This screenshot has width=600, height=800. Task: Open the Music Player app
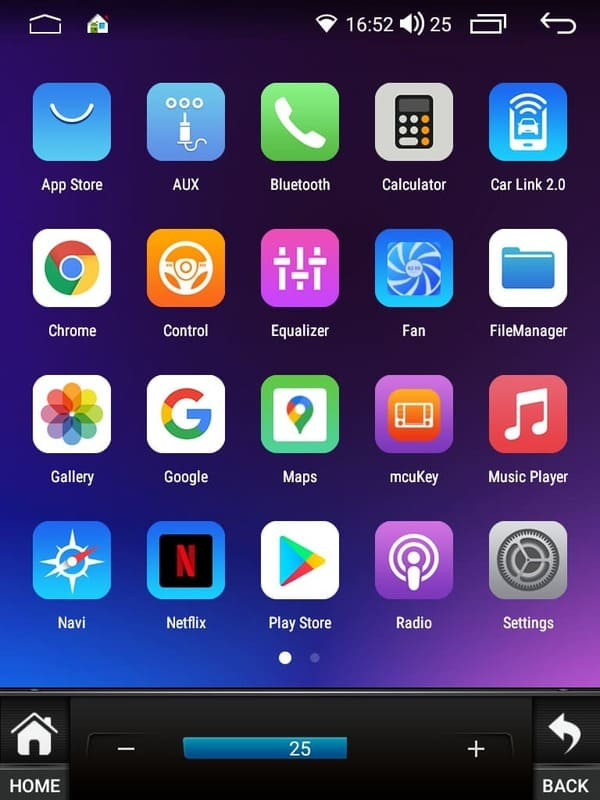[x=528, y=414]
